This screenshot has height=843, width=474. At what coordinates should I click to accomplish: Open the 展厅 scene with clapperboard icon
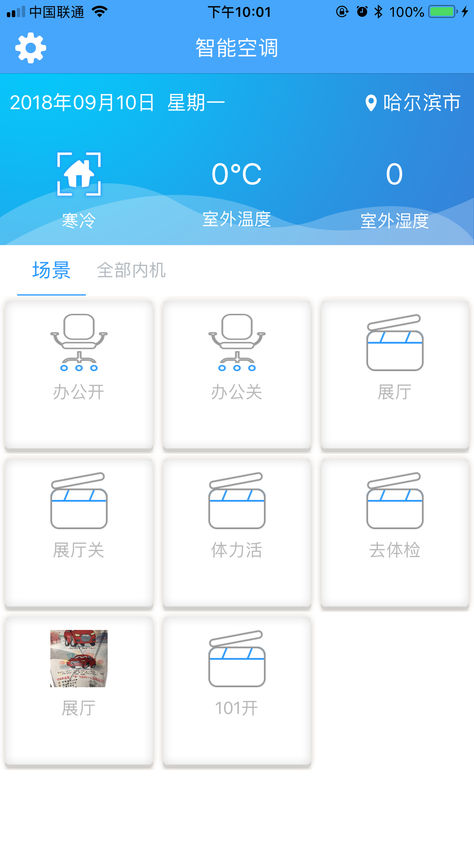395,375
